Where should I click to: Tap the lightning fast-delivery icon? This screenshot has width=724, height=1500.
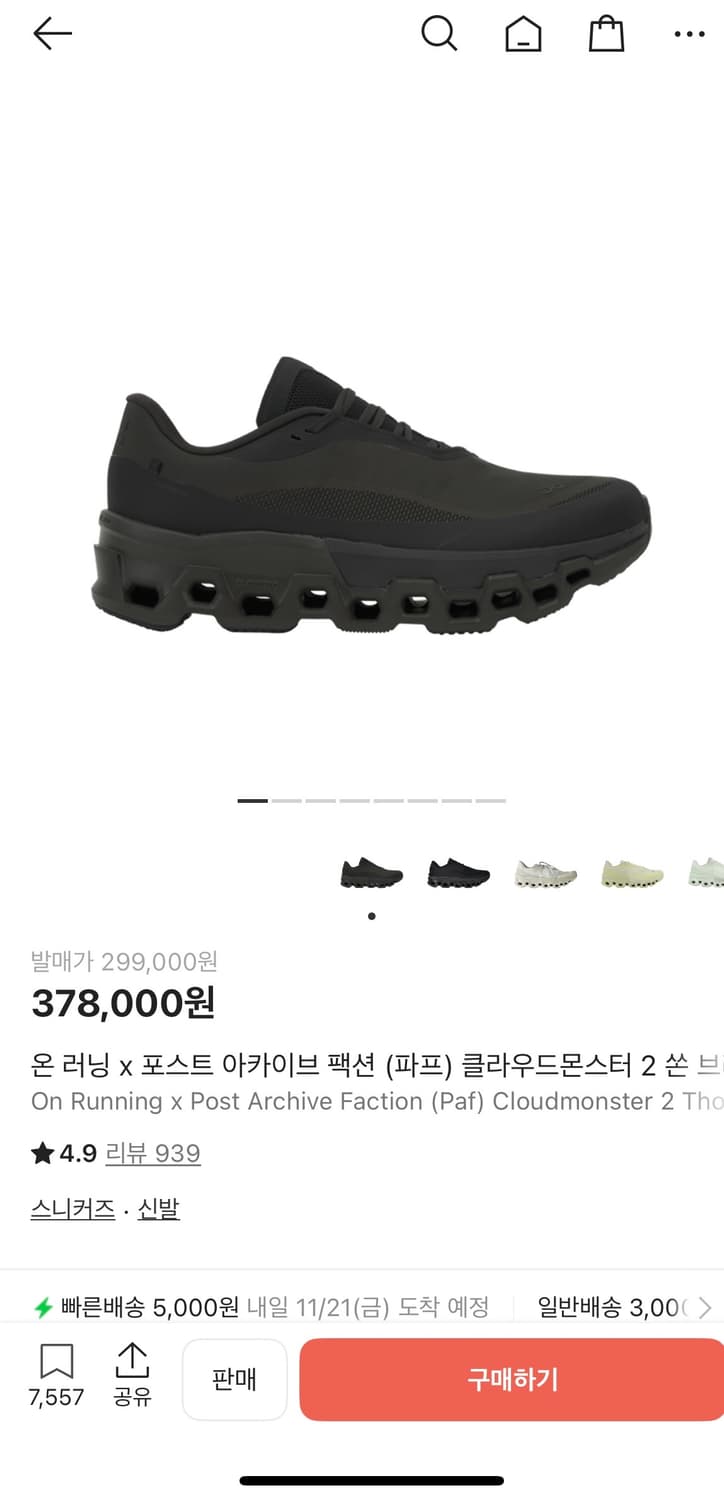coord(40,1307)
